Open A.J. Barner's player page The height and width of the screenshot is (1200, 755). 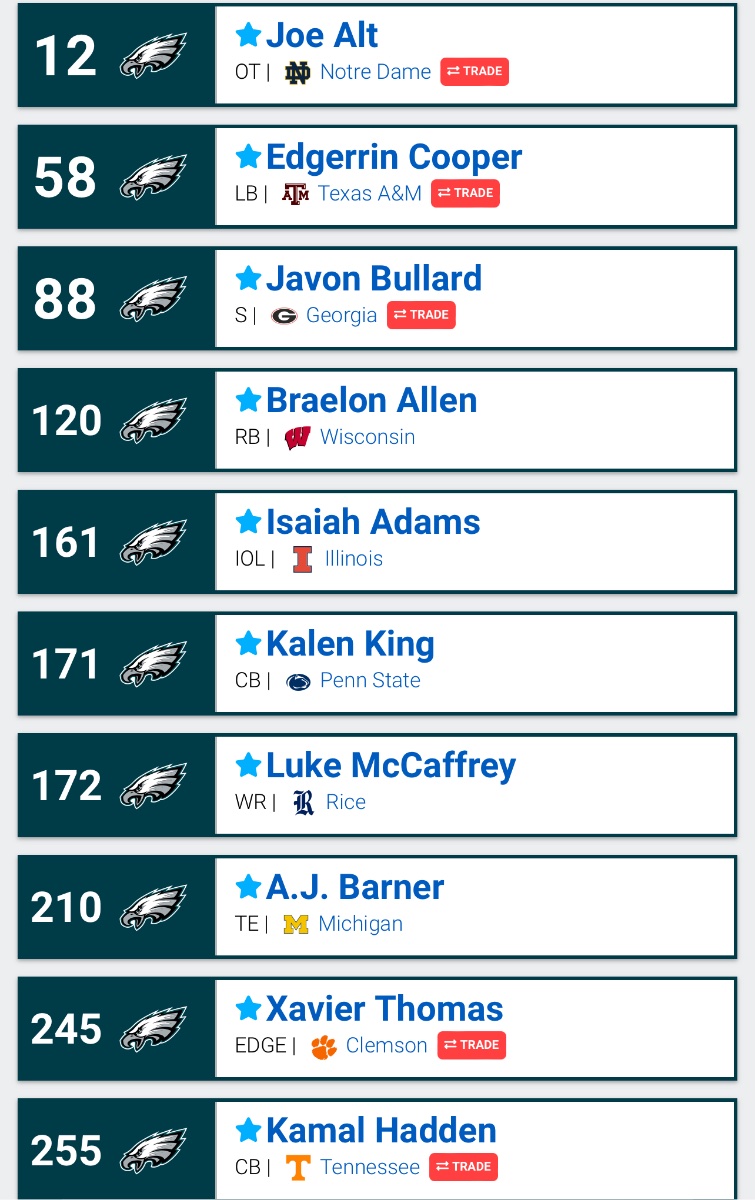354,888
